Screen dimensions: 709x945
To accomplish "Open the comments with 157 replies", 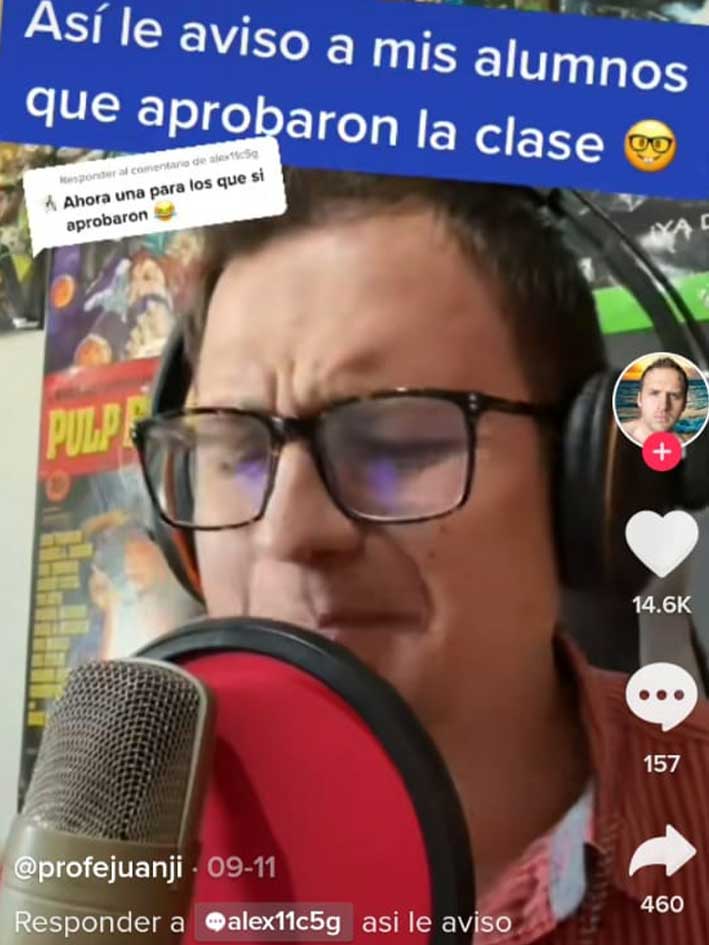I will tap(661, 697).
